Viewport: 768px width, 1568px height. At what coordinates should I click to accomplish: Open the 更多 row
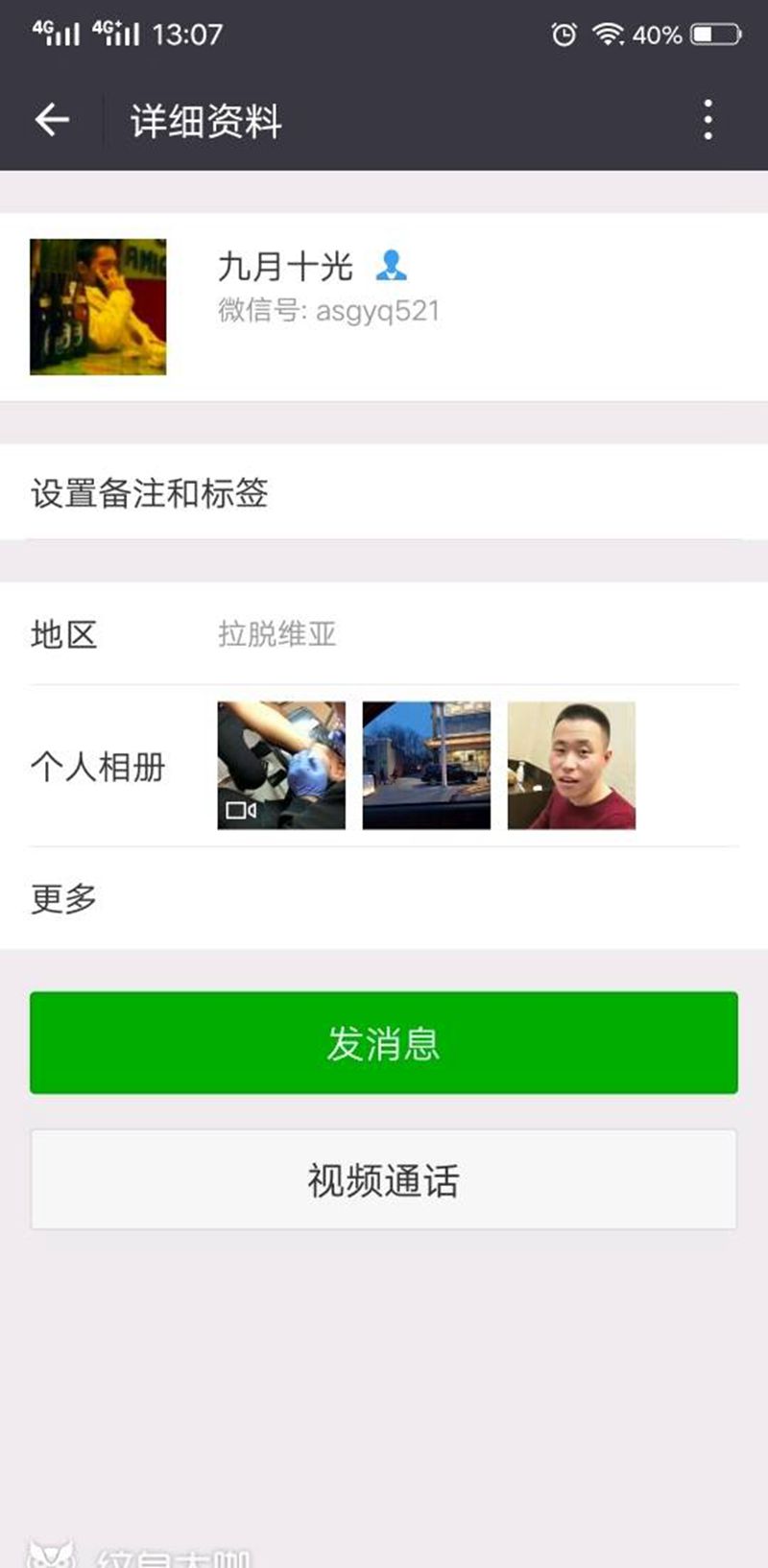(384, 899)
